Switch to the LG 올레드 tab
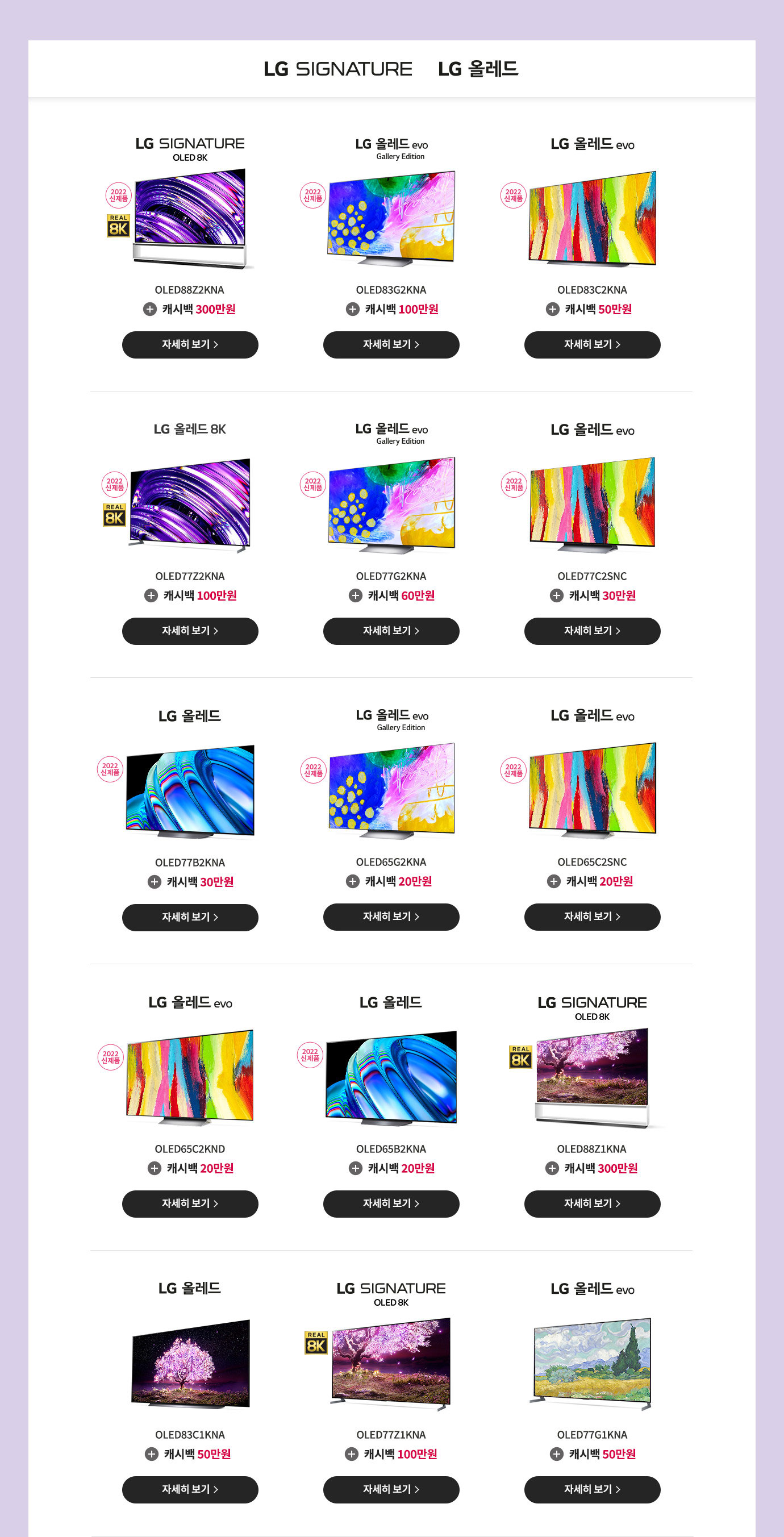The image size is (784, 1537). (477, 69)
